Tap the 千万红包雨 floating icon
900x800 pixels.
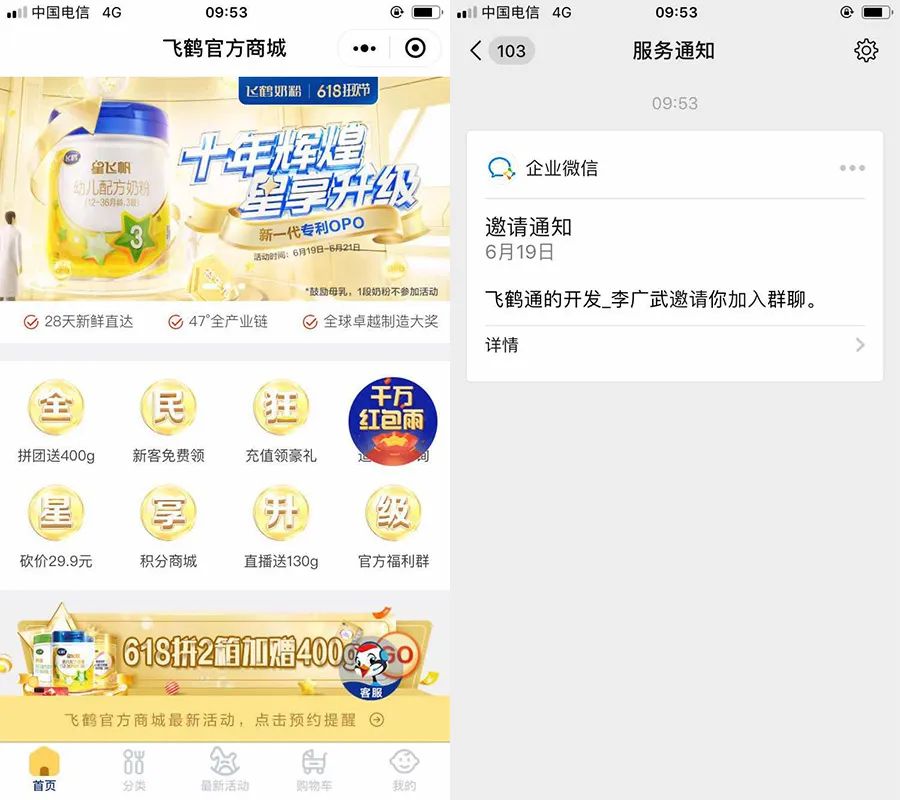[x=392, y=421]
